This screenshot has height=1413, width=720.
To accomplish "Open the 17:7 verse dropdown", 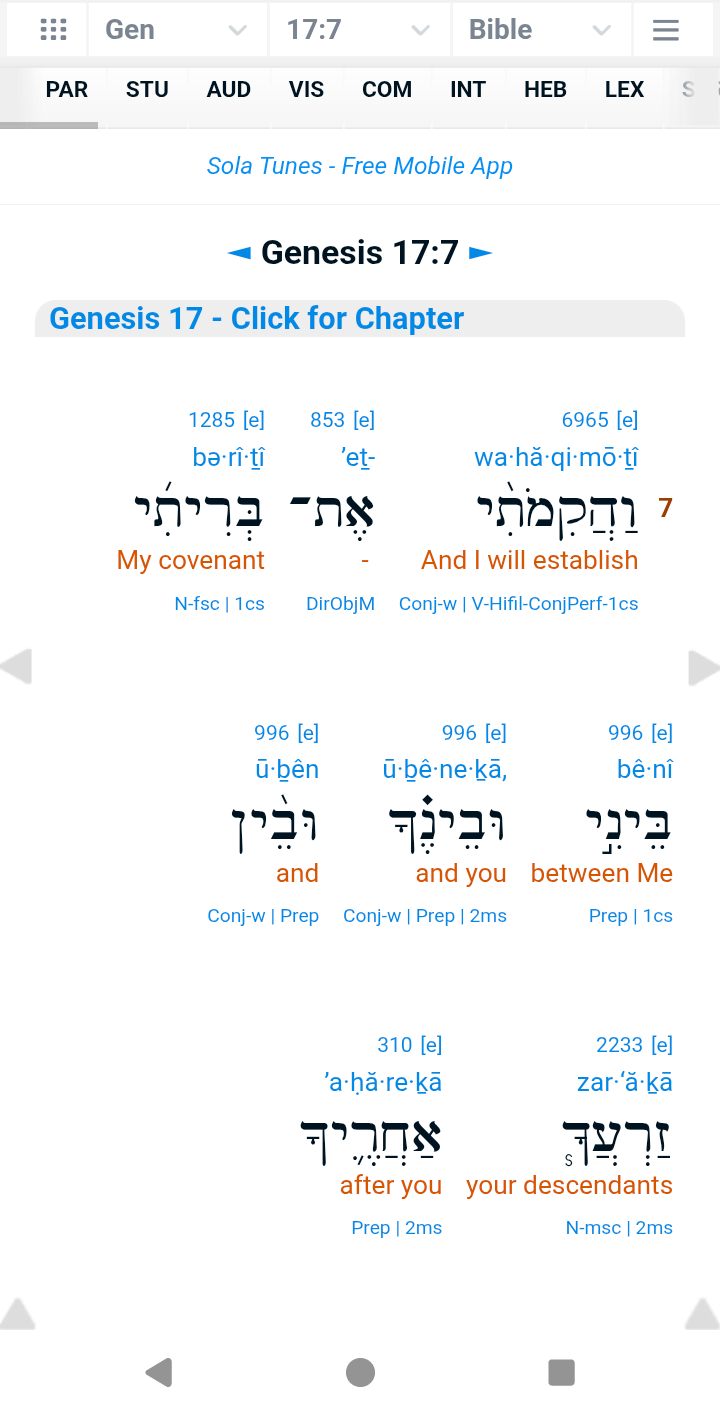I will (x=360, y=30).
